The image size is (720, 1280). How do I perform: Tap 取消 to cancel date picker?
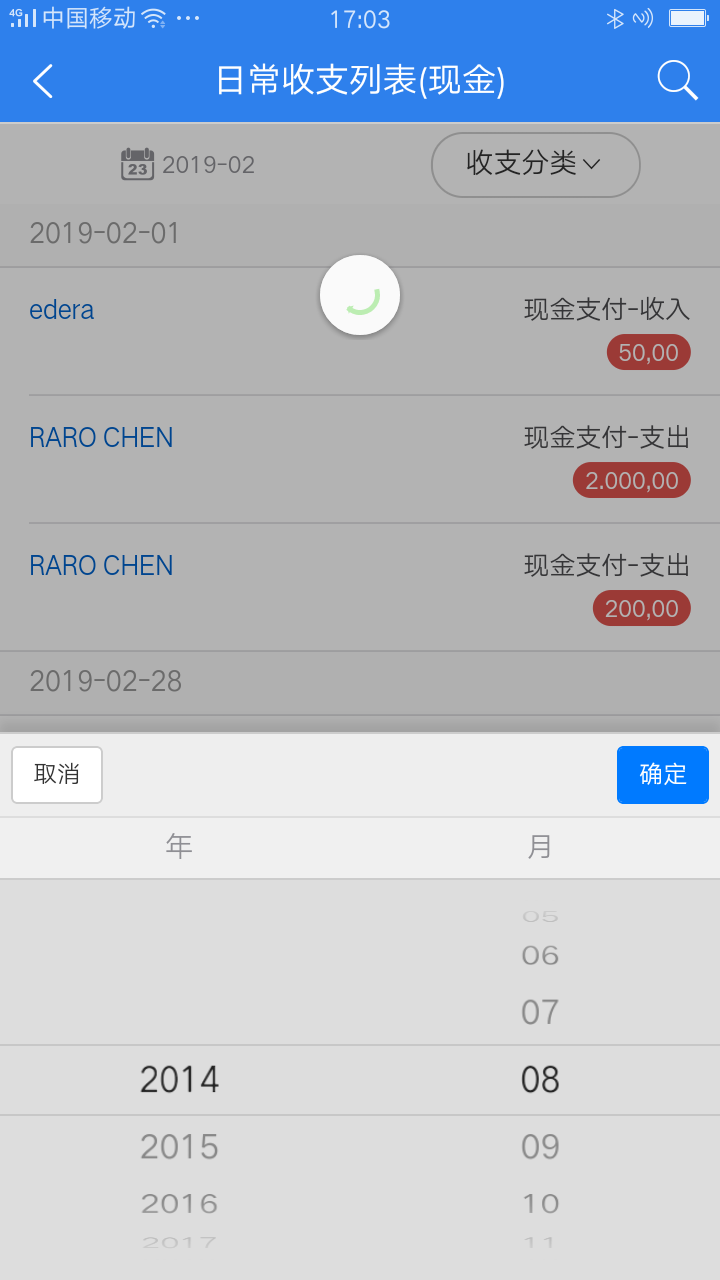57,775
